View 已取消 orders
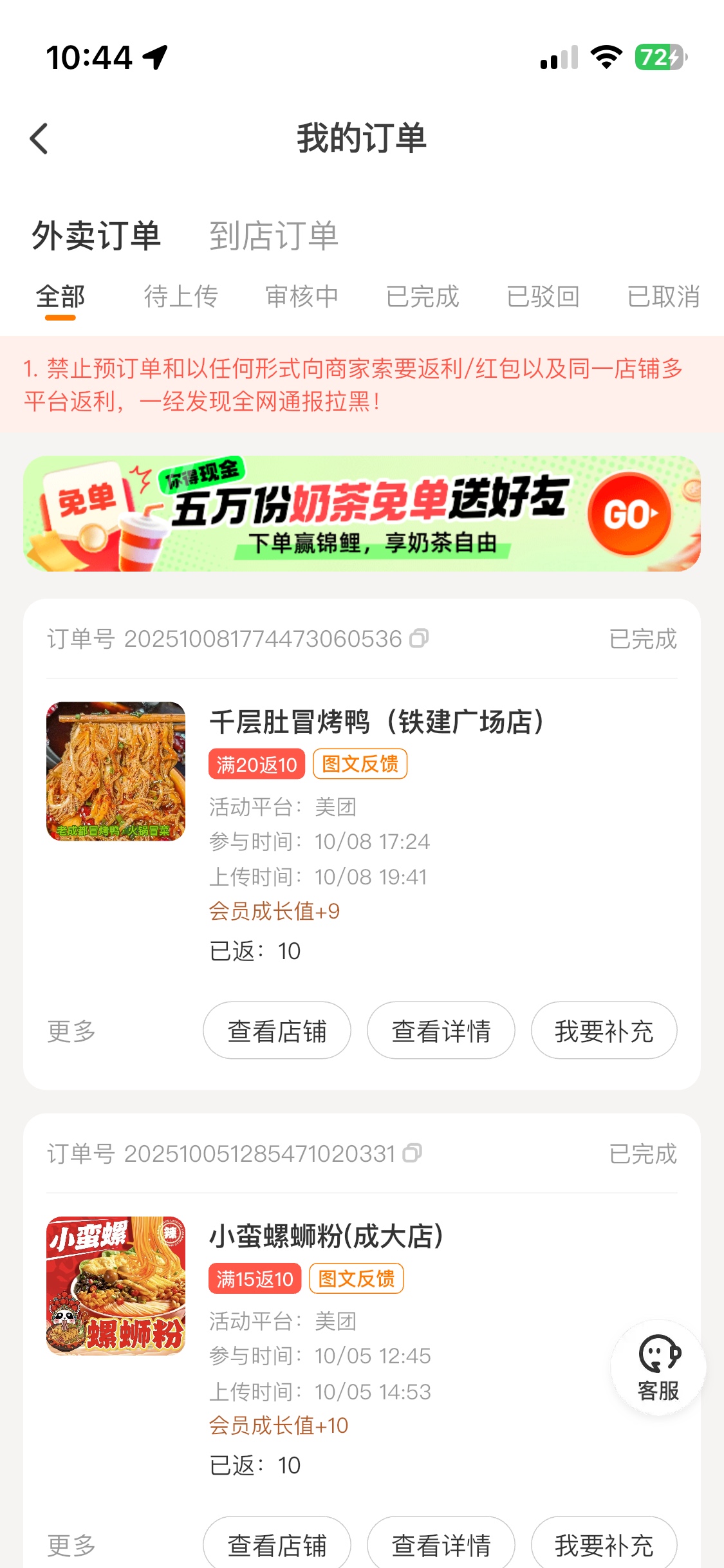 [663, 297]
